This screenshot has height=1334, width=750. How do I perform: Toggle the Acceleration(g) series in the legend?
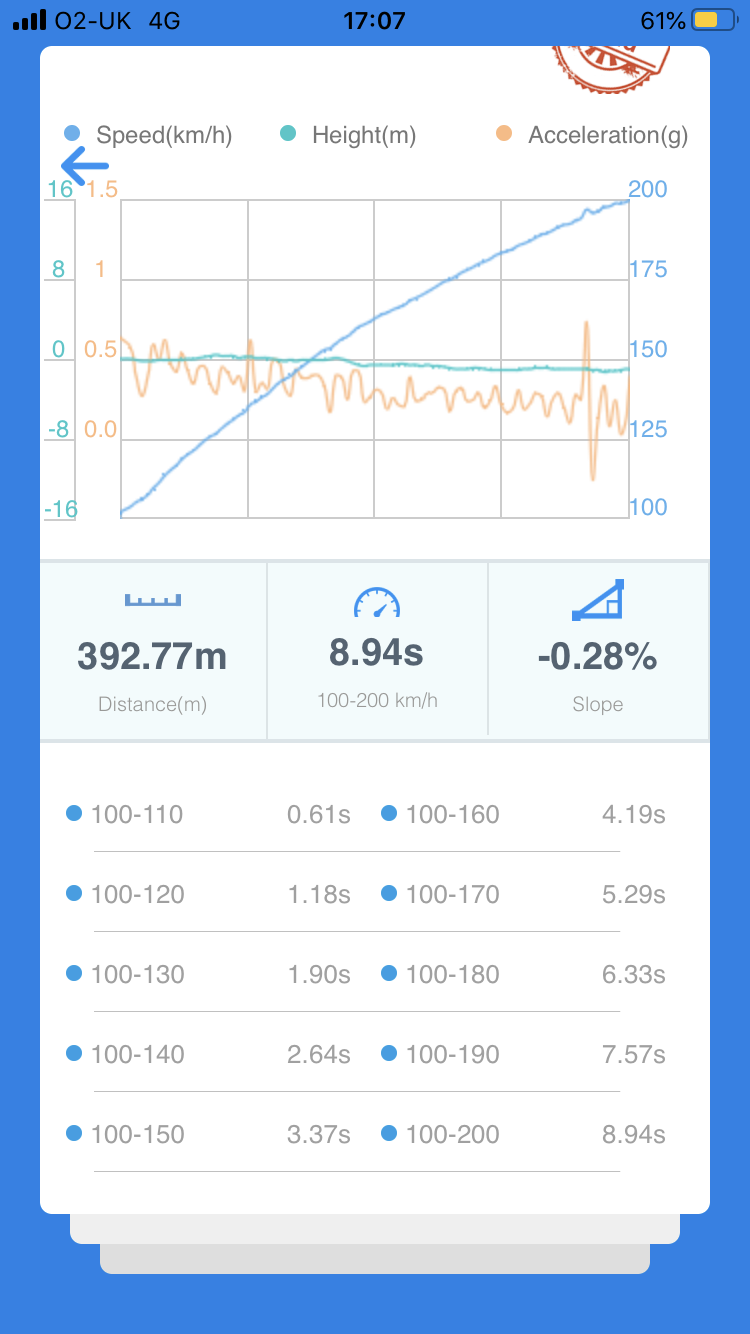(x=592, y=135)
